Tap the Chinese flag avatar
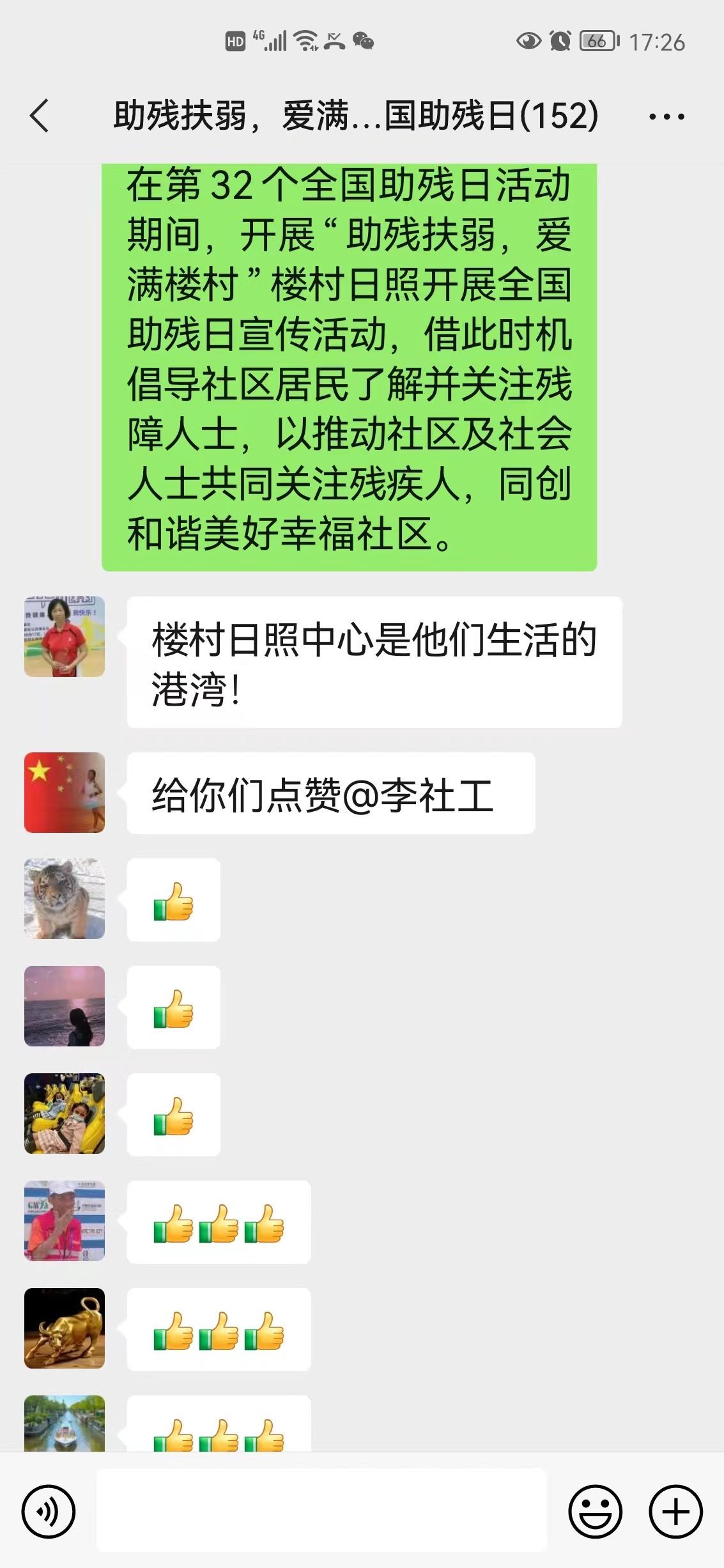 click(65, 793)
